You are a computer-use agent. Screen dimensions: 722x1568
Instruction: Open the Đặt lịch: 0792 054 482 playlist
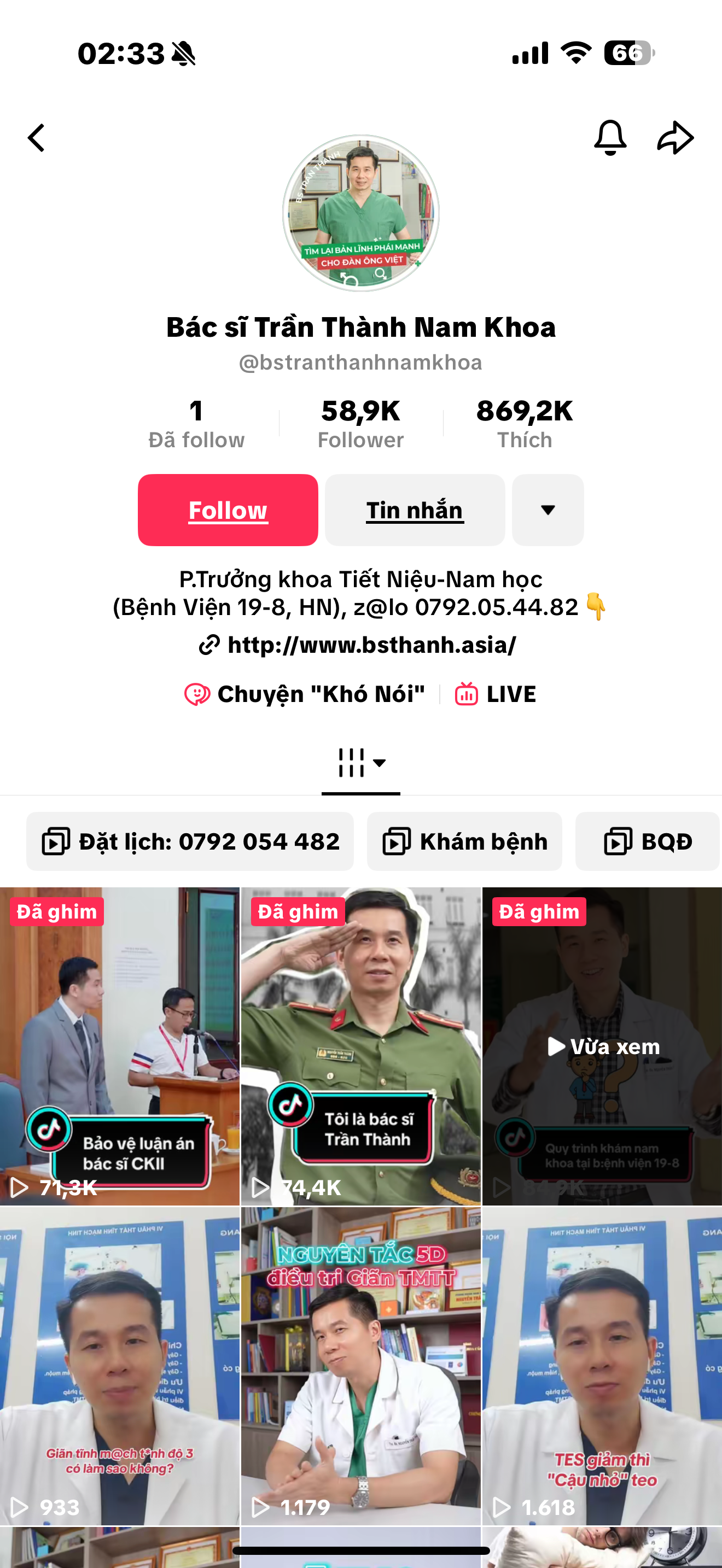pos(190,841)
